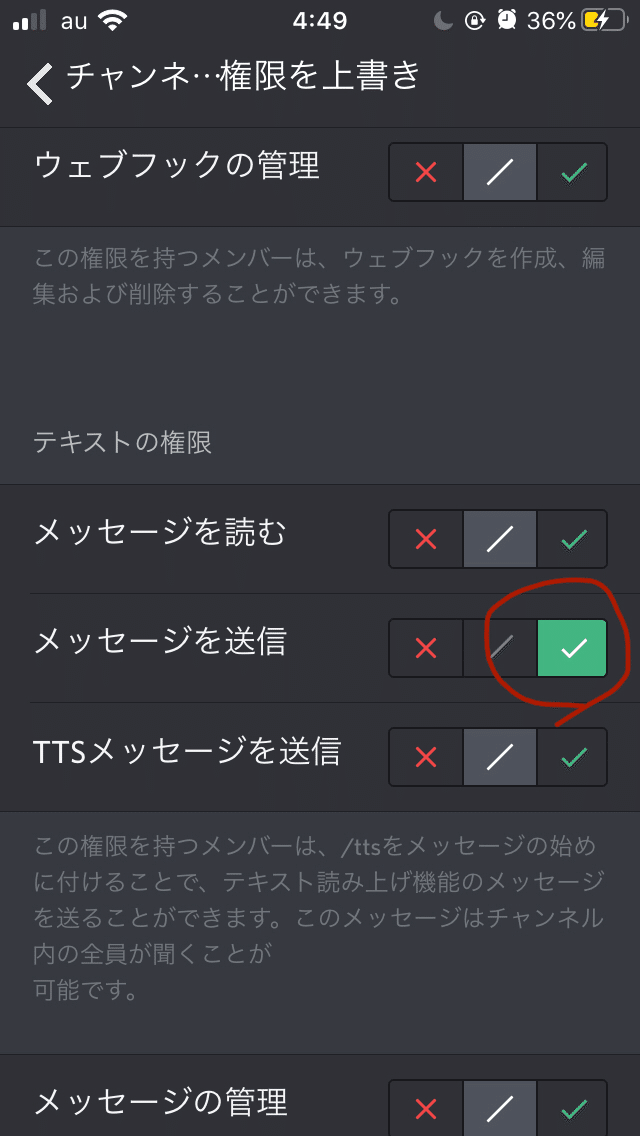Image resolution: width=640 pixels, height=1136 pixels.
Task: Allow メッセージを読む with the green check
Action: tap(573, 540)
